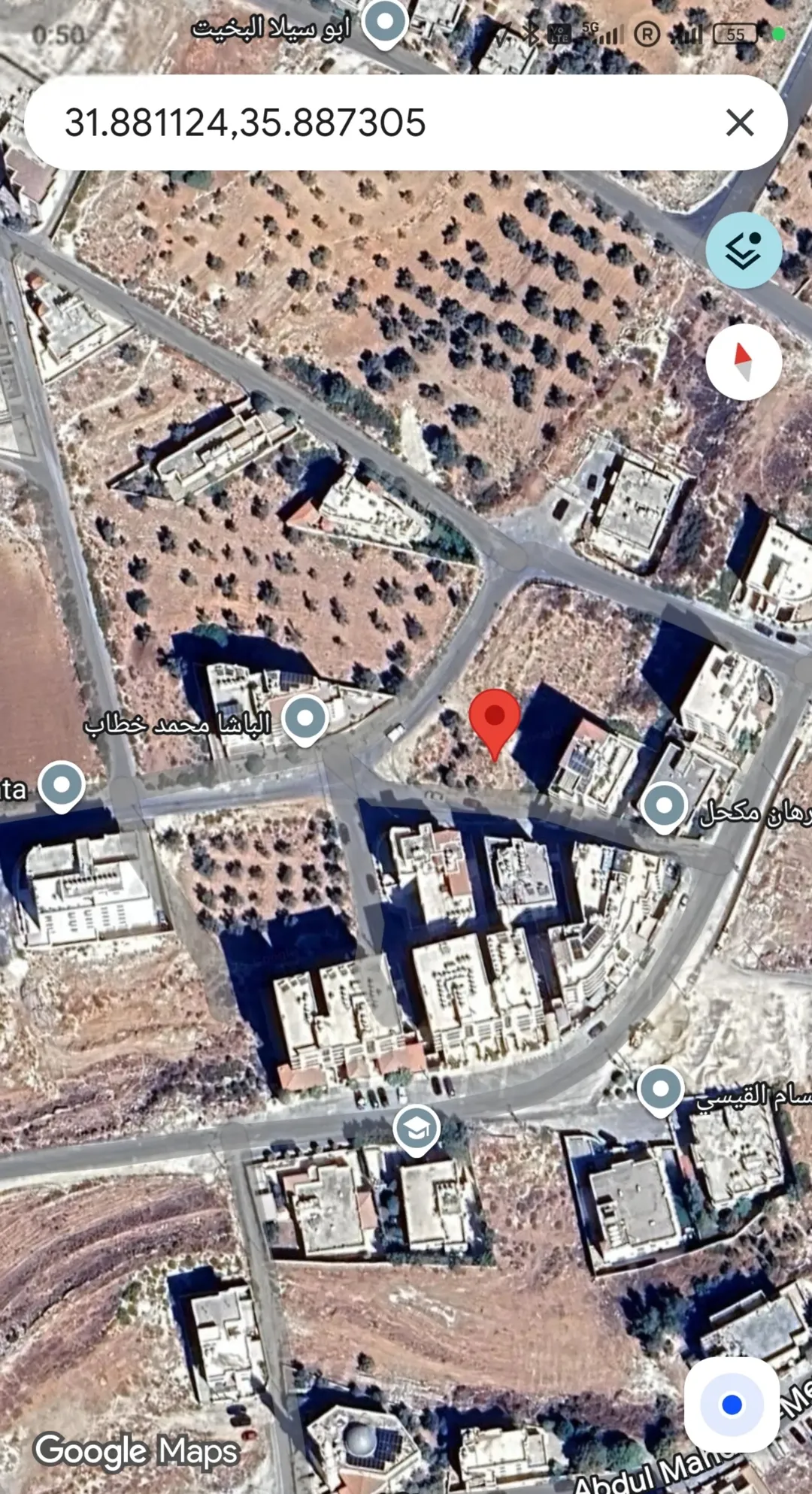Center map on my location
Viewport: 812px width, 1494px height.
click(732, 1405)
